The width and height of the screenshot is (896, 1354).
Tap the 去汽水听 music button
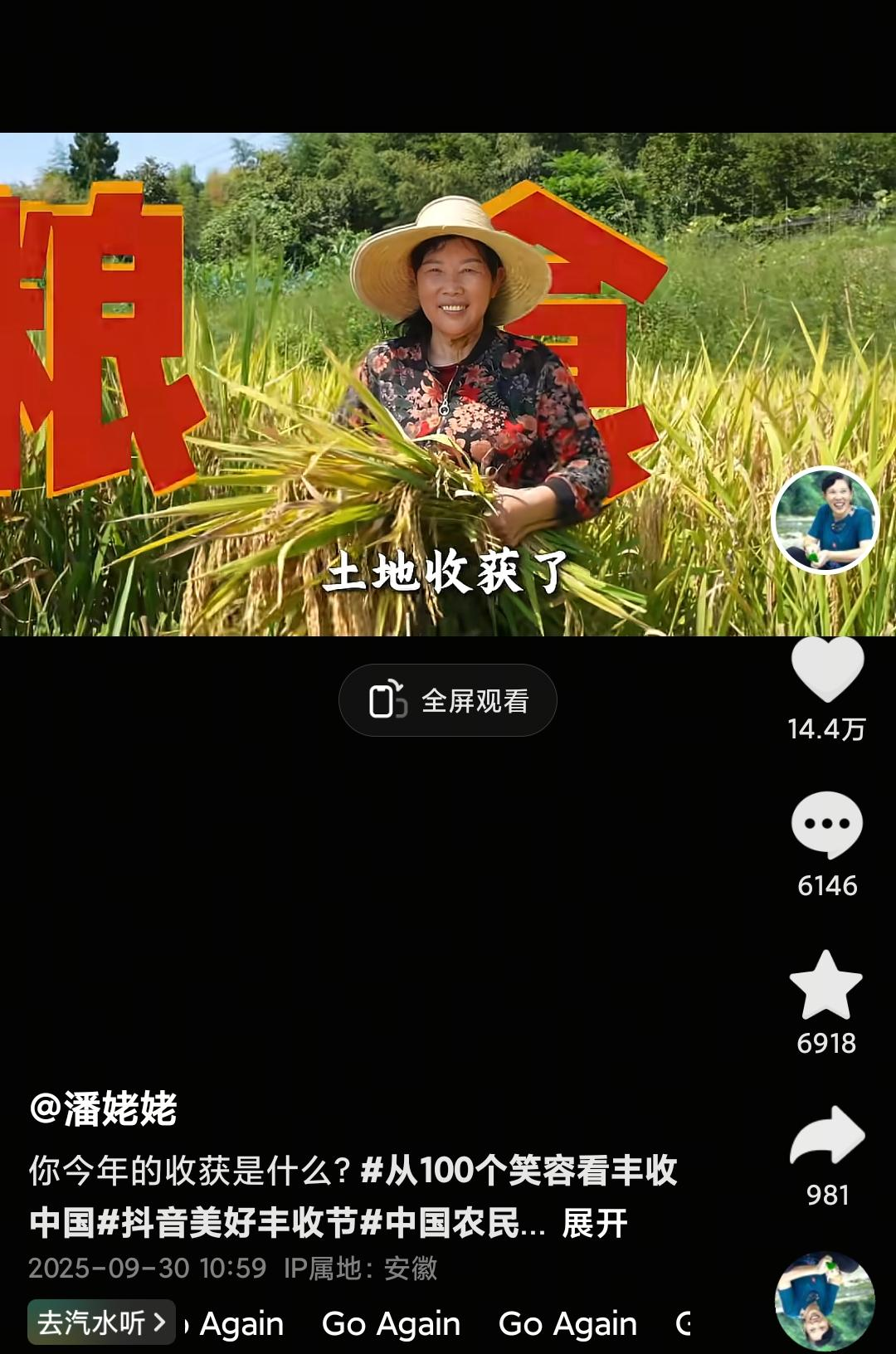101,1322
